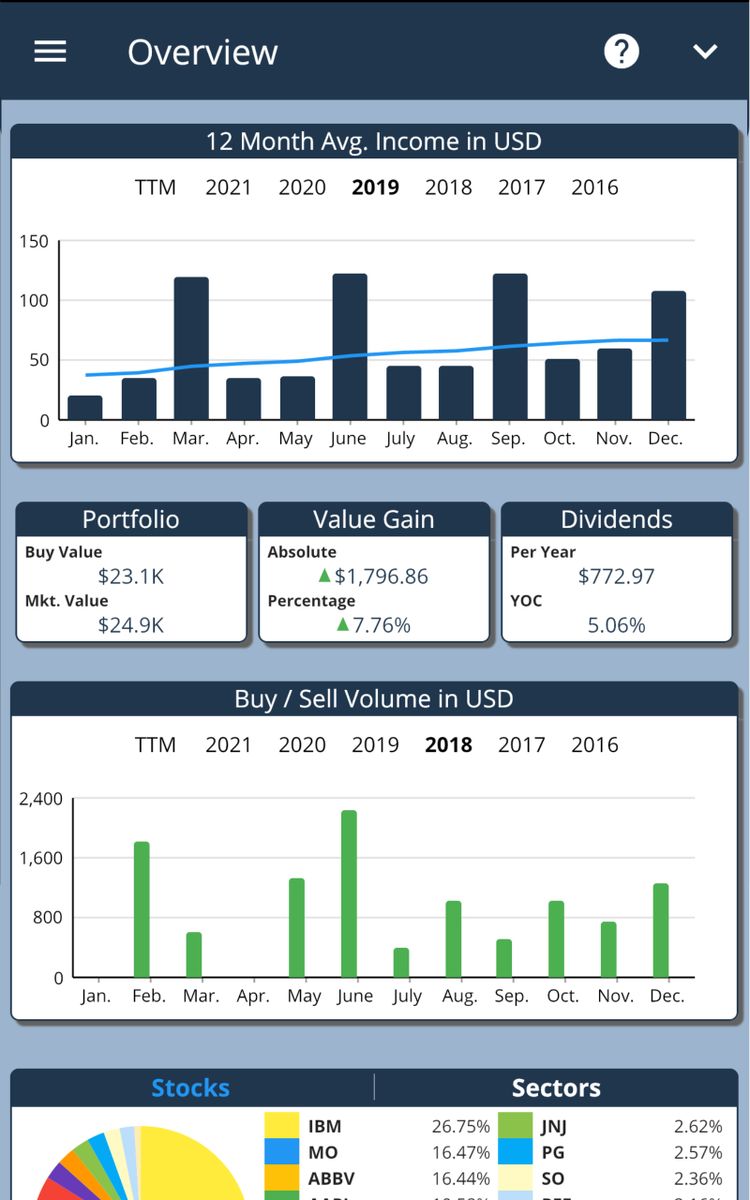Select 2016 in the Buy/Sell chart
Viewport: 750px width, 1200px height.
595,744
